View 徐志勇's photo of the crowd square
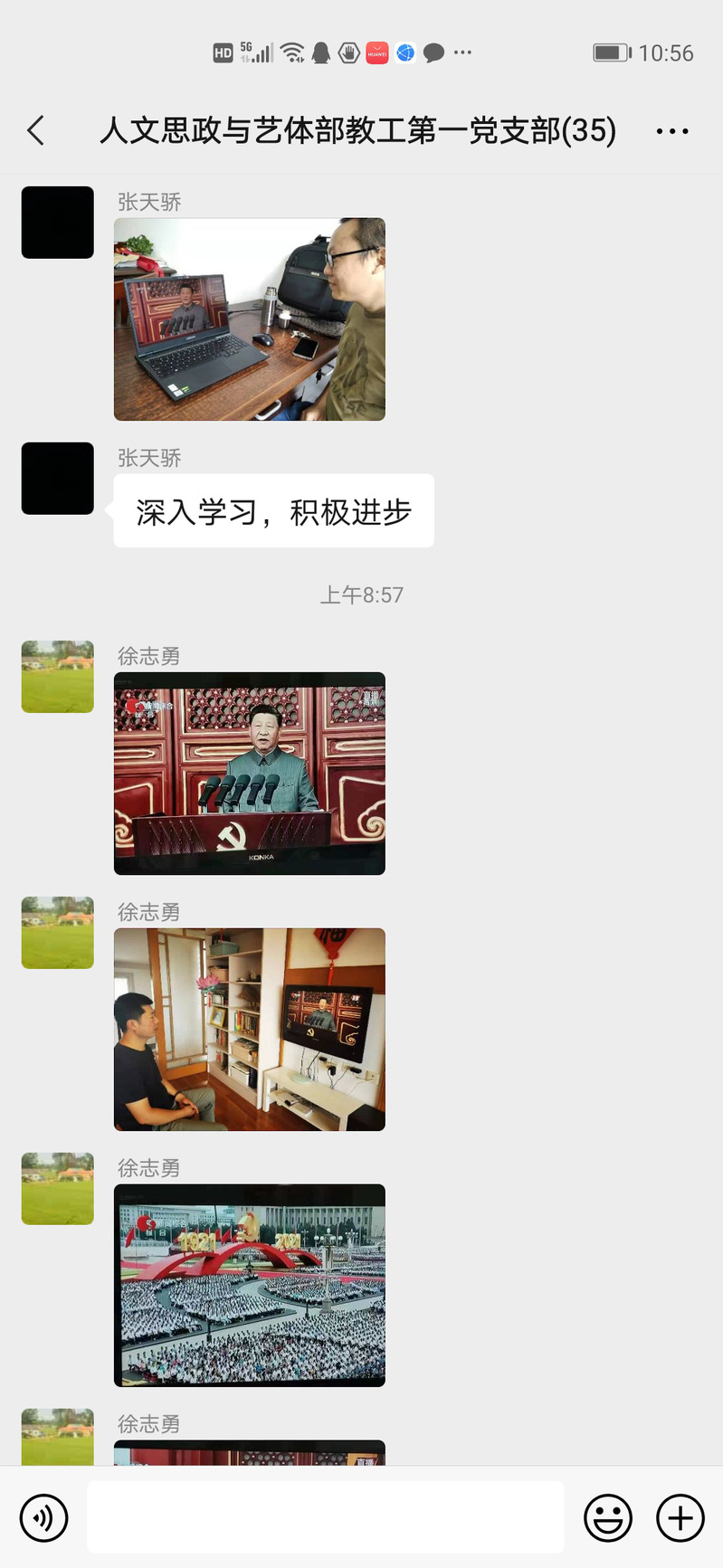723x1568 pixels. click(x=249, y=1285)
